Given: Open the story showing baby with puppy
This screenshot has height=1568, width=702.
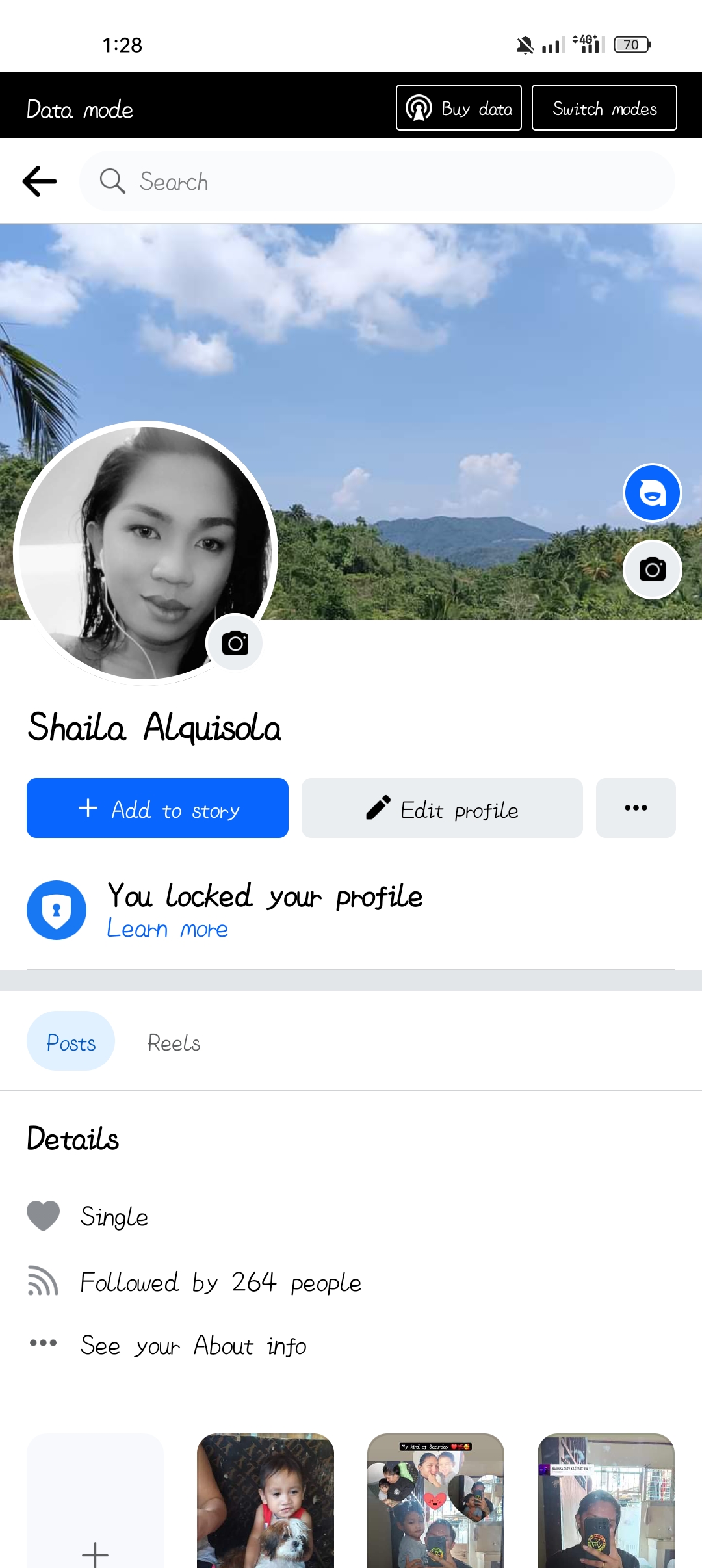Looking at the screenshot, I should coord(265,1500).
